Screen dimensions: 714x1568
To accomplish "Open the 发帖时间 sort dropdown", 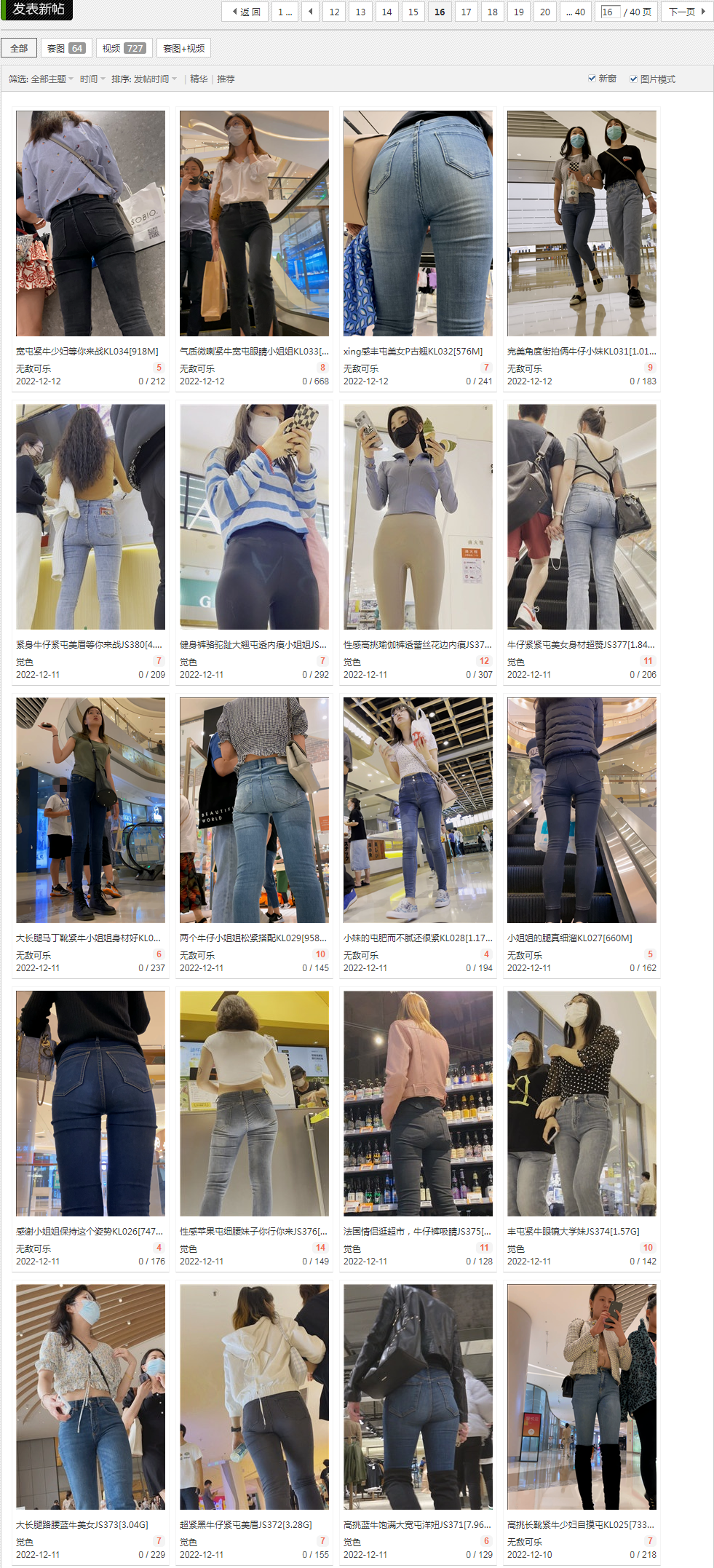I will [x=154, y=79].
